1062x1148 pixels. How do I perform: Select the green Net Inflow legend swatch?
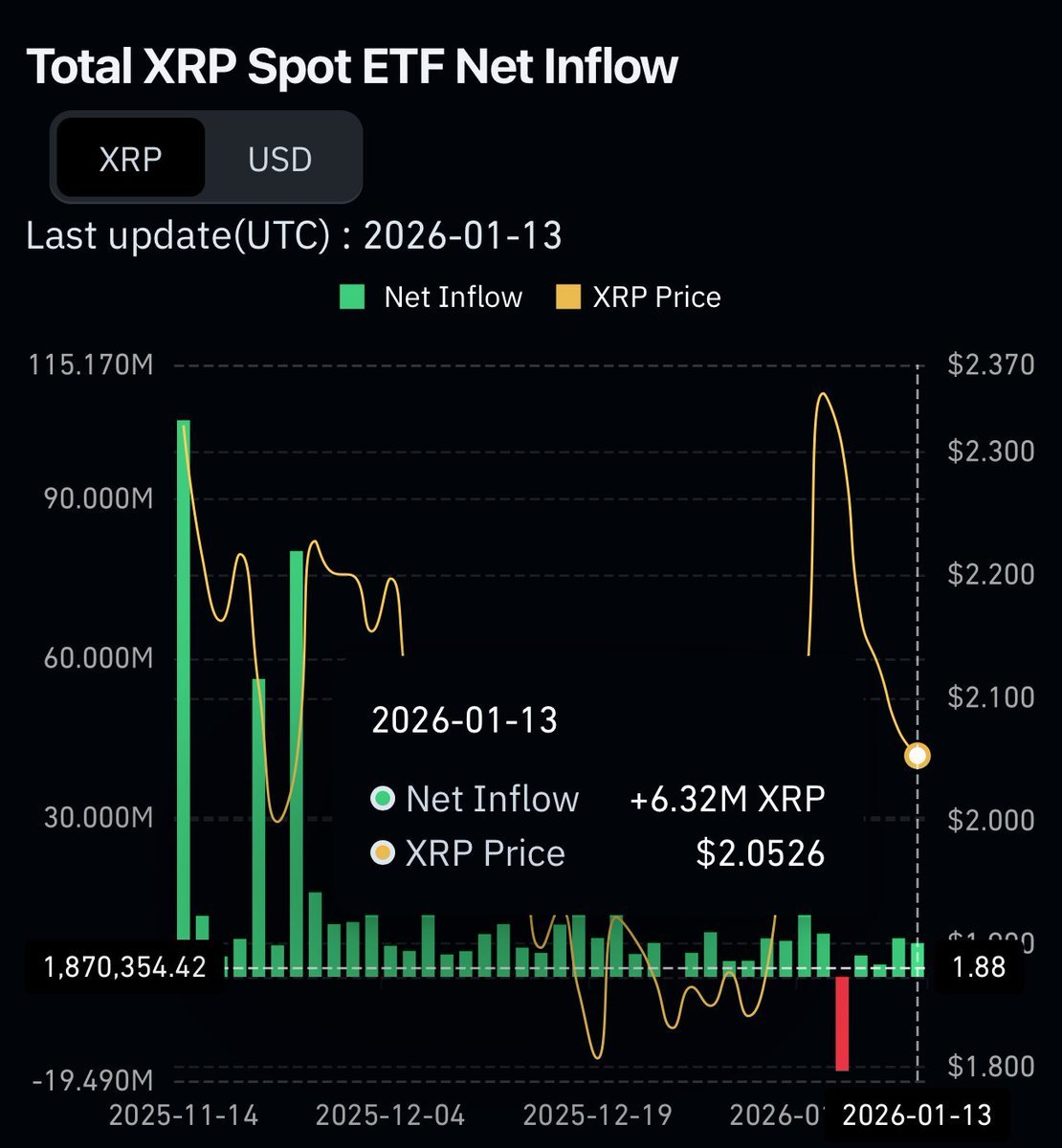click(x=353, y=297)
